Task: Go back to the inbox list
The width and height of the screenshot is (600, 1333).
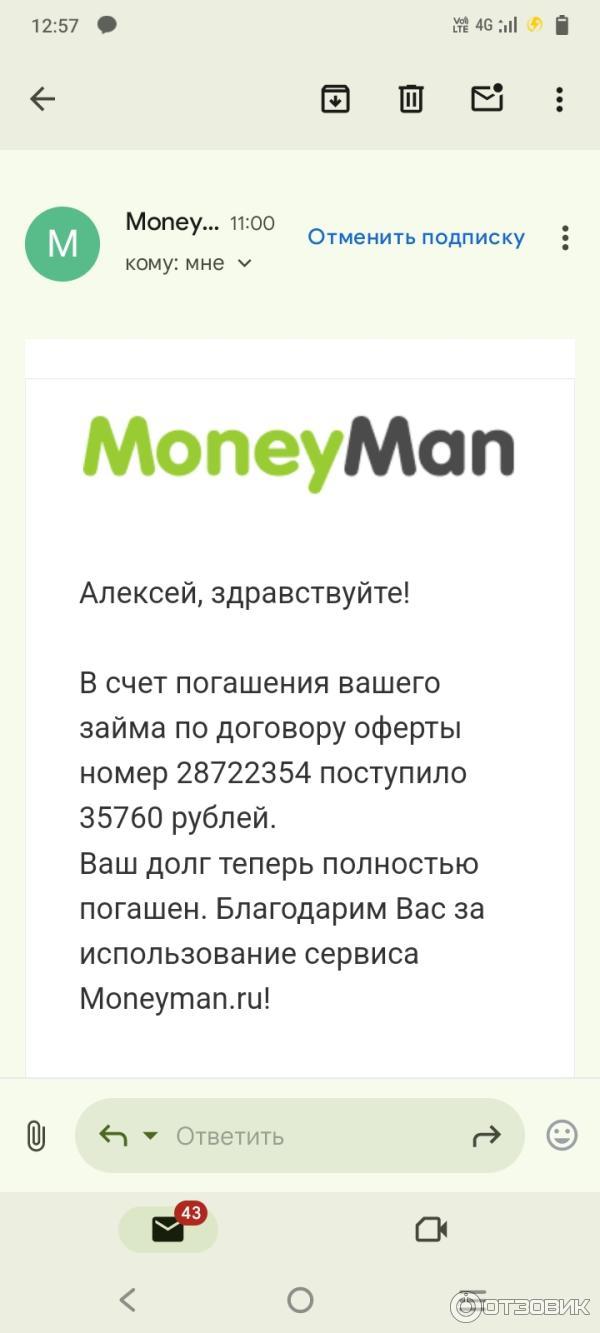Action: [x=42, y=98]
